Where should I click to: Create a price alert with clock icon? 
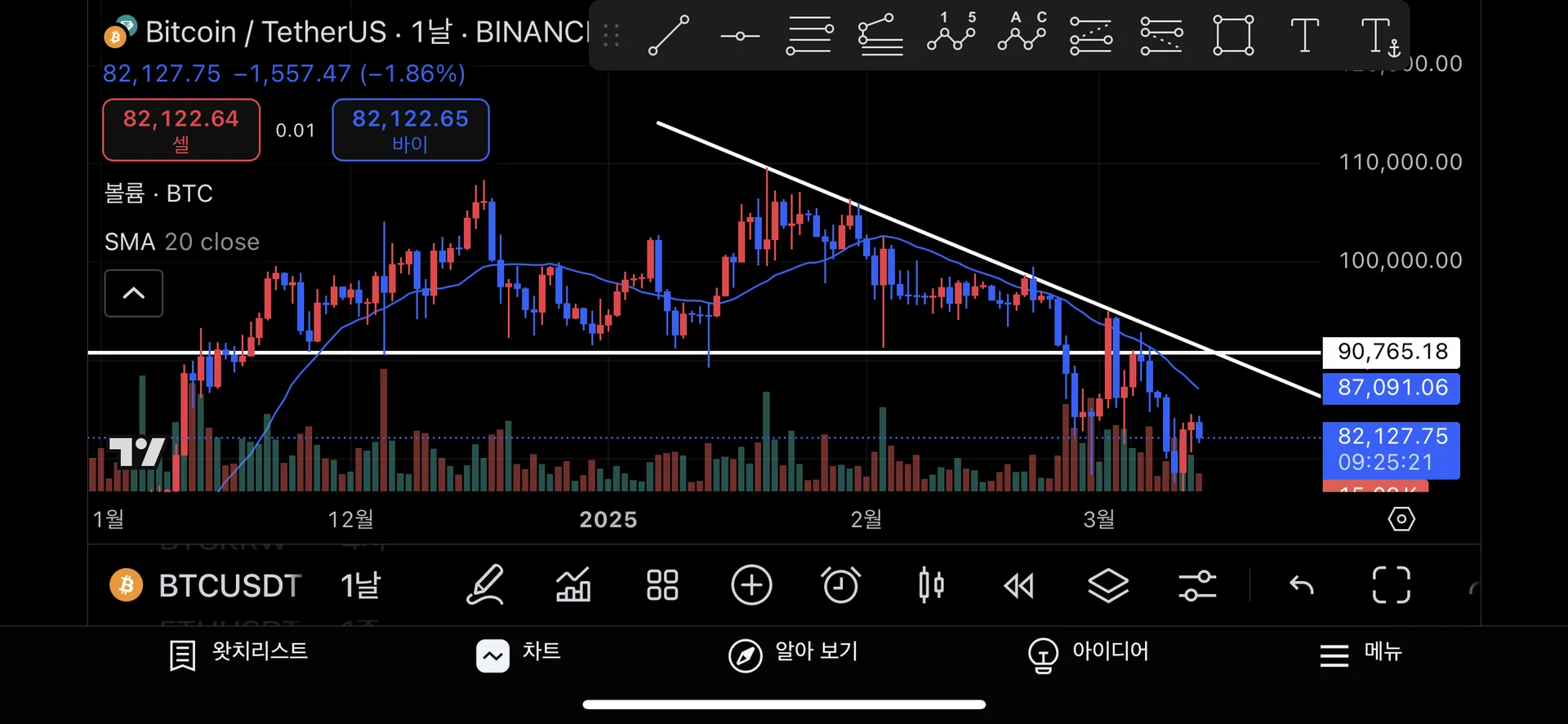(840, 585)
